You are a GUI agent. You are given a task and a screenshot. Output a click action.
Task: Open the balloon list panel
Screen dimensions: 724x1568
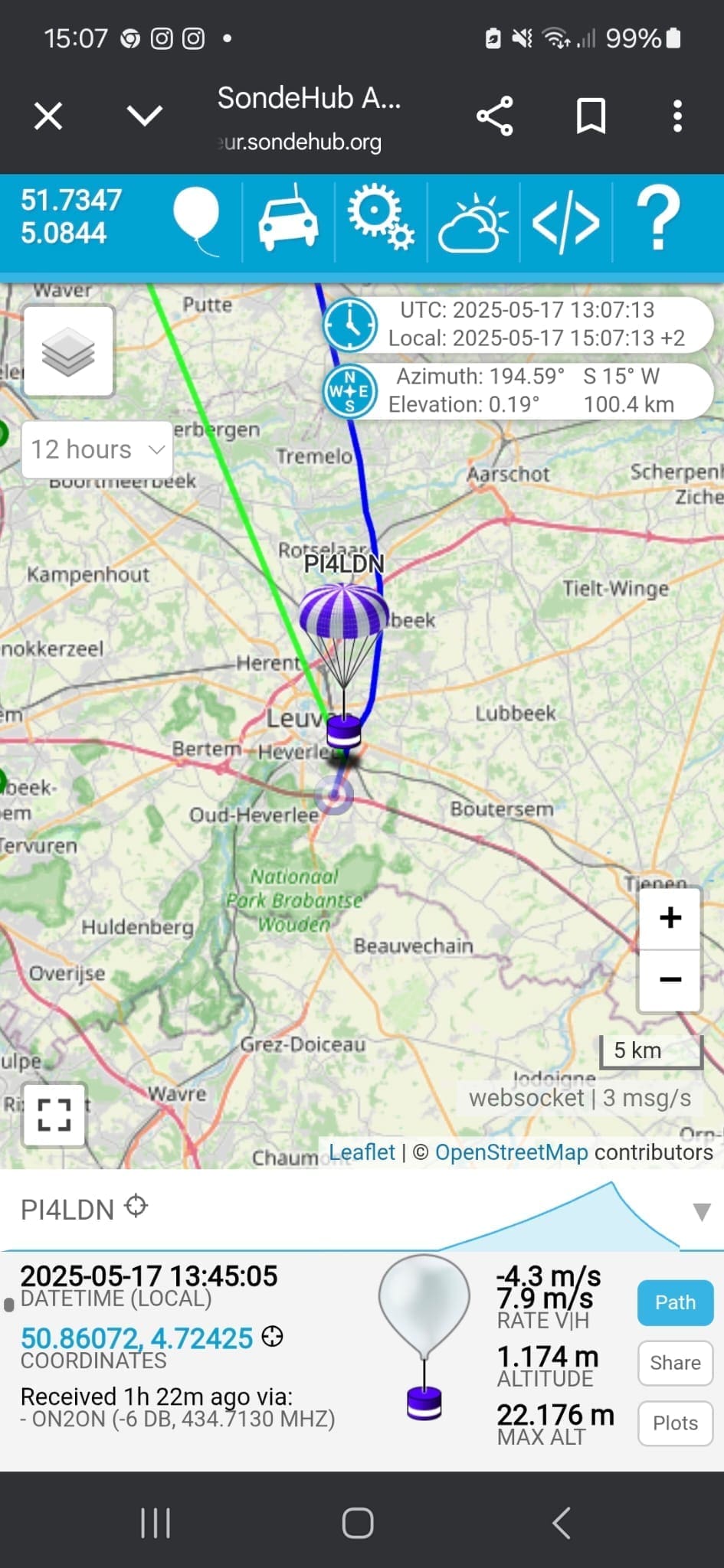point(197,221)
